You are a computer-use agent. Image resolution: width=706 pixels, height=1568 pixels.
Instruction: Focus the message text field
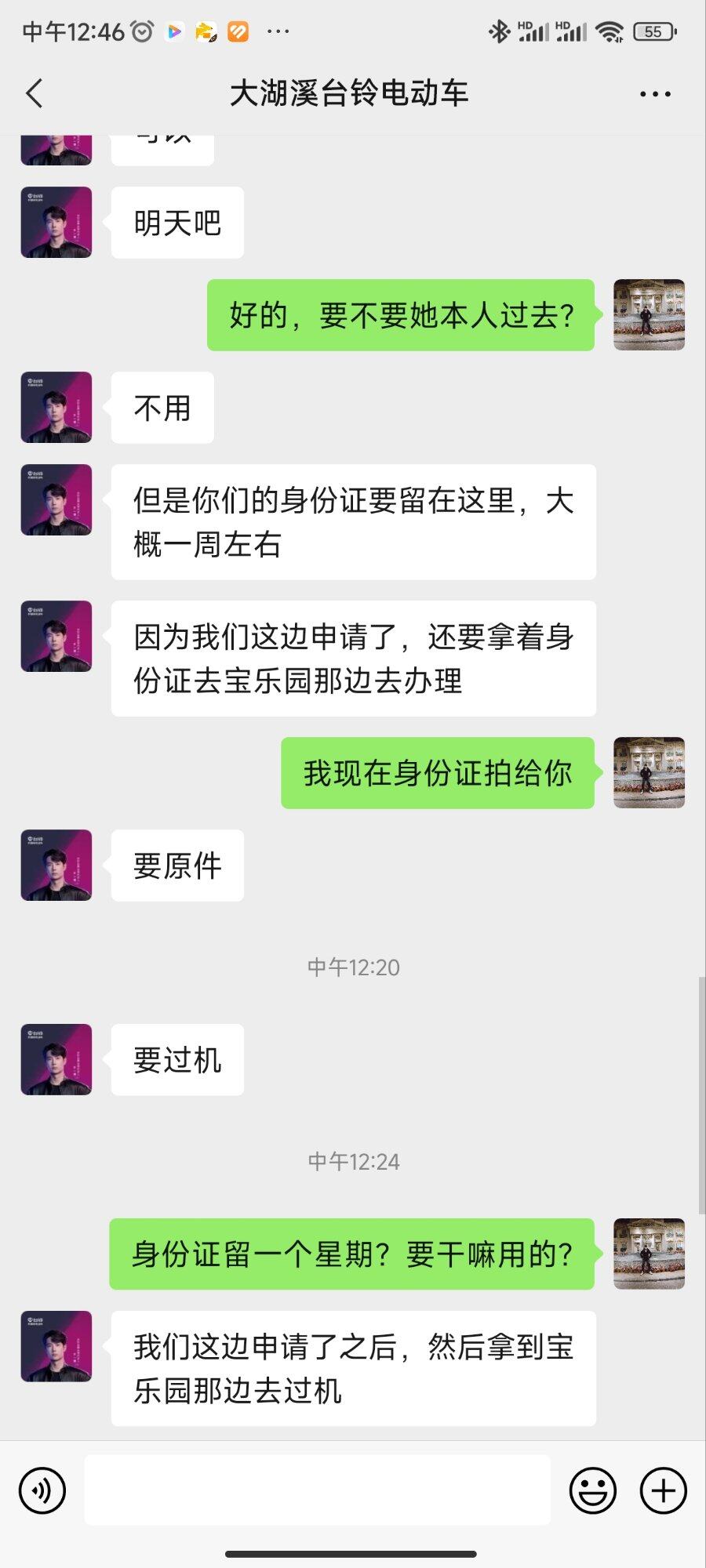click(x=317, y=1490)
